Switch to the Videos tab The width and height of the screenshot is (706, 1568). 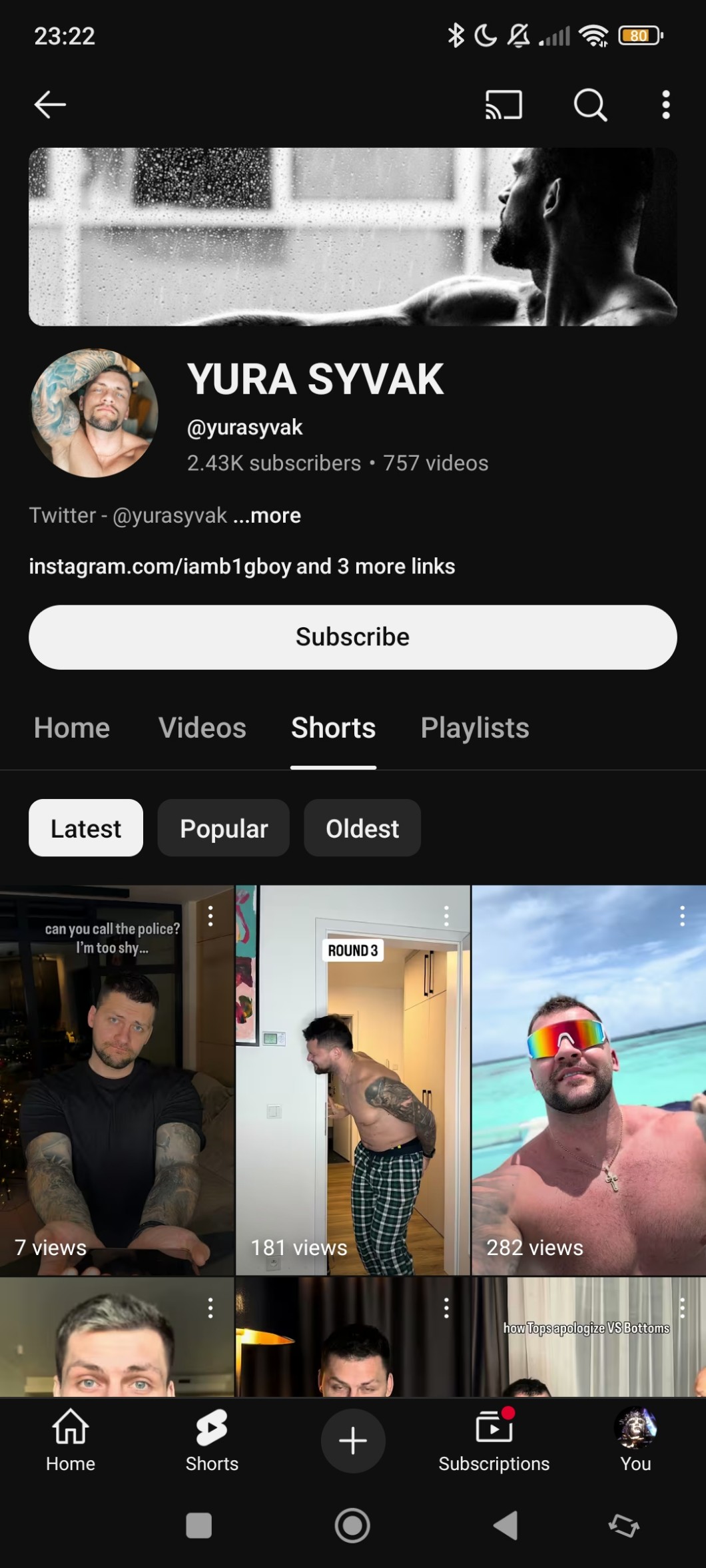[x=202, y=728]
